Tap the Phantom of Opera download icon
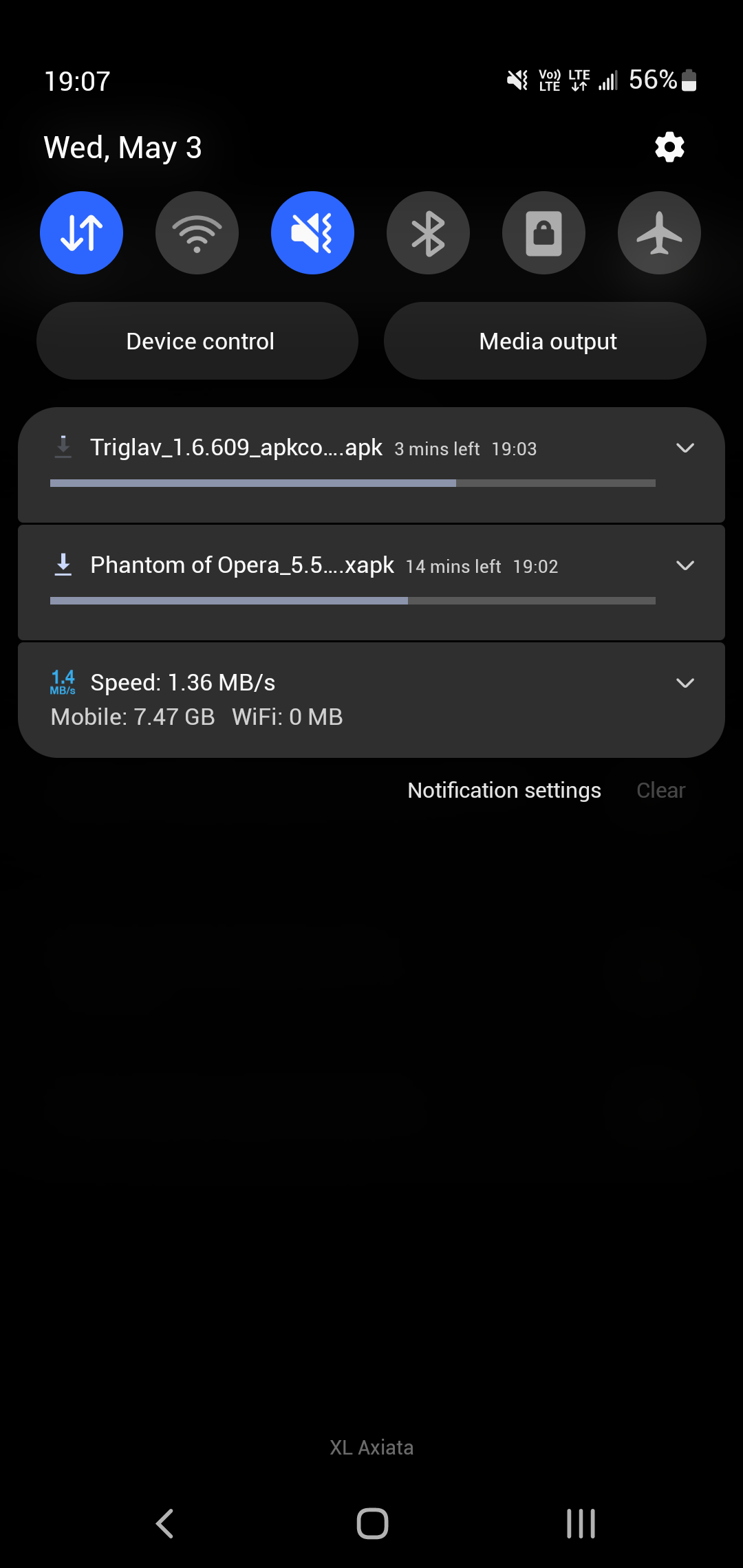Screen dimensions: 743x1568 (63, 565)
